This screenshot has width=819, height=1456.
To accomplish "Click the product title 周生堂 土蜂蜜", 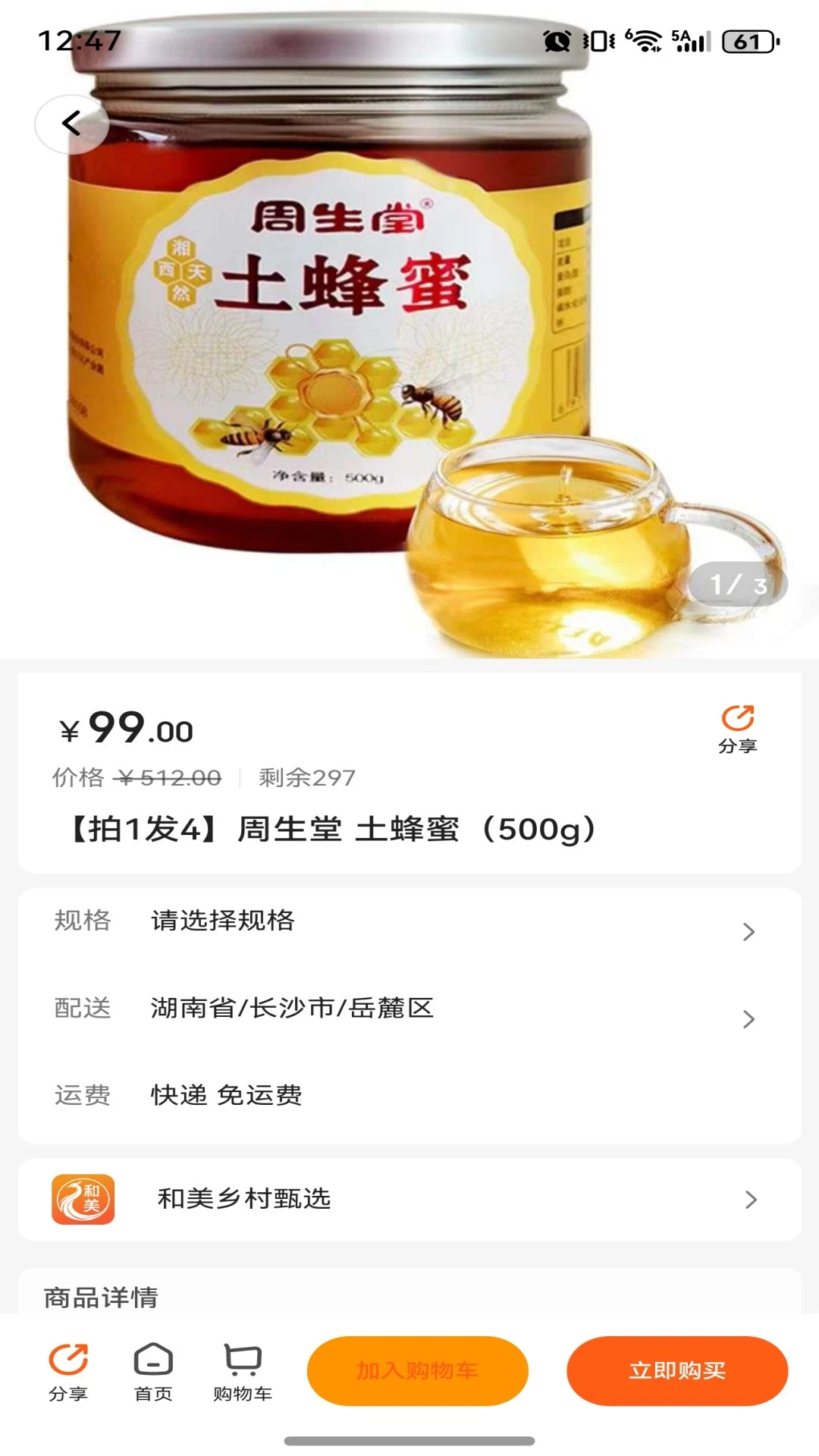I will tap(326, 830).
